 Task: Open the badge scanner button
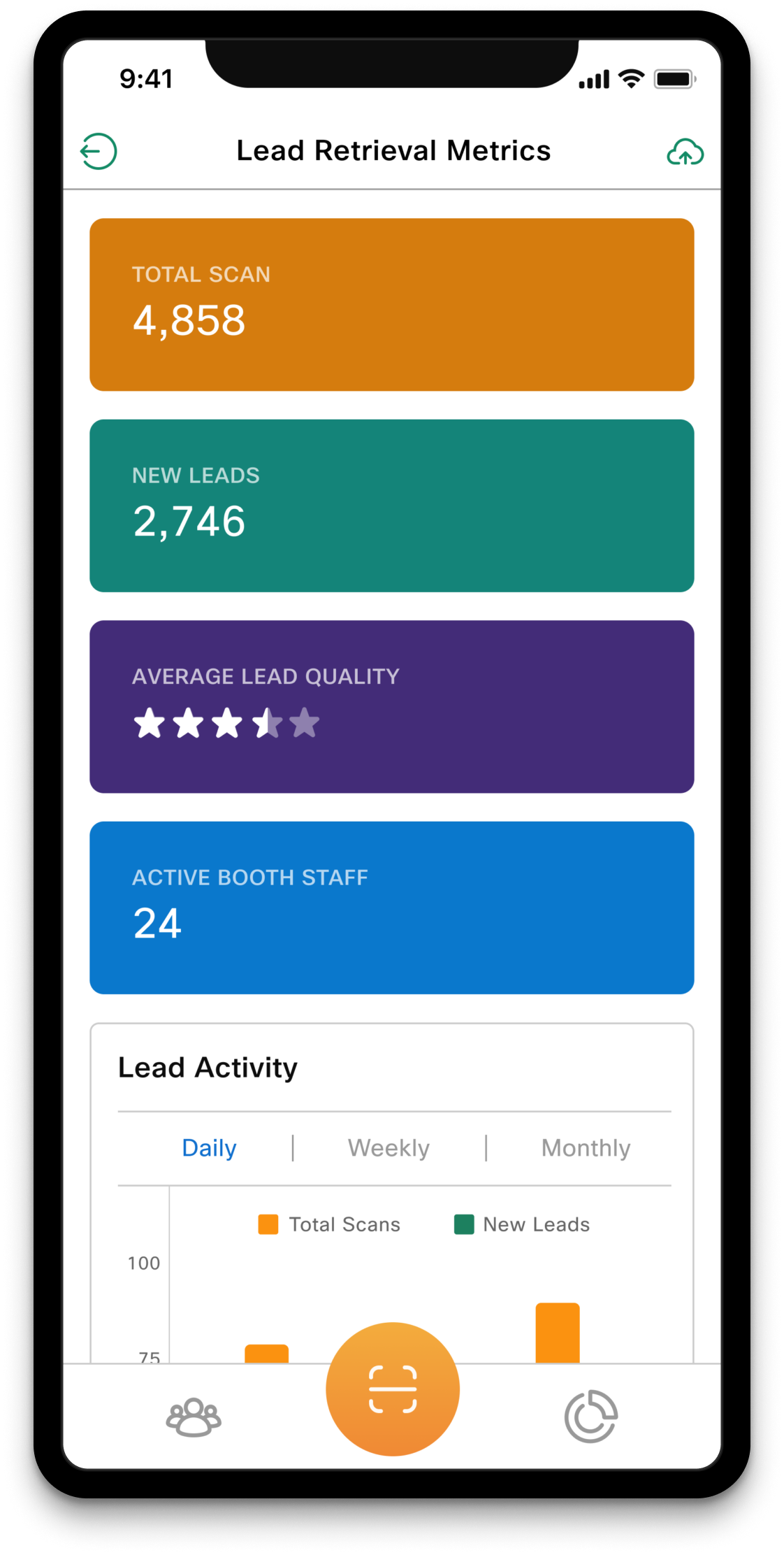point(393,1389)
